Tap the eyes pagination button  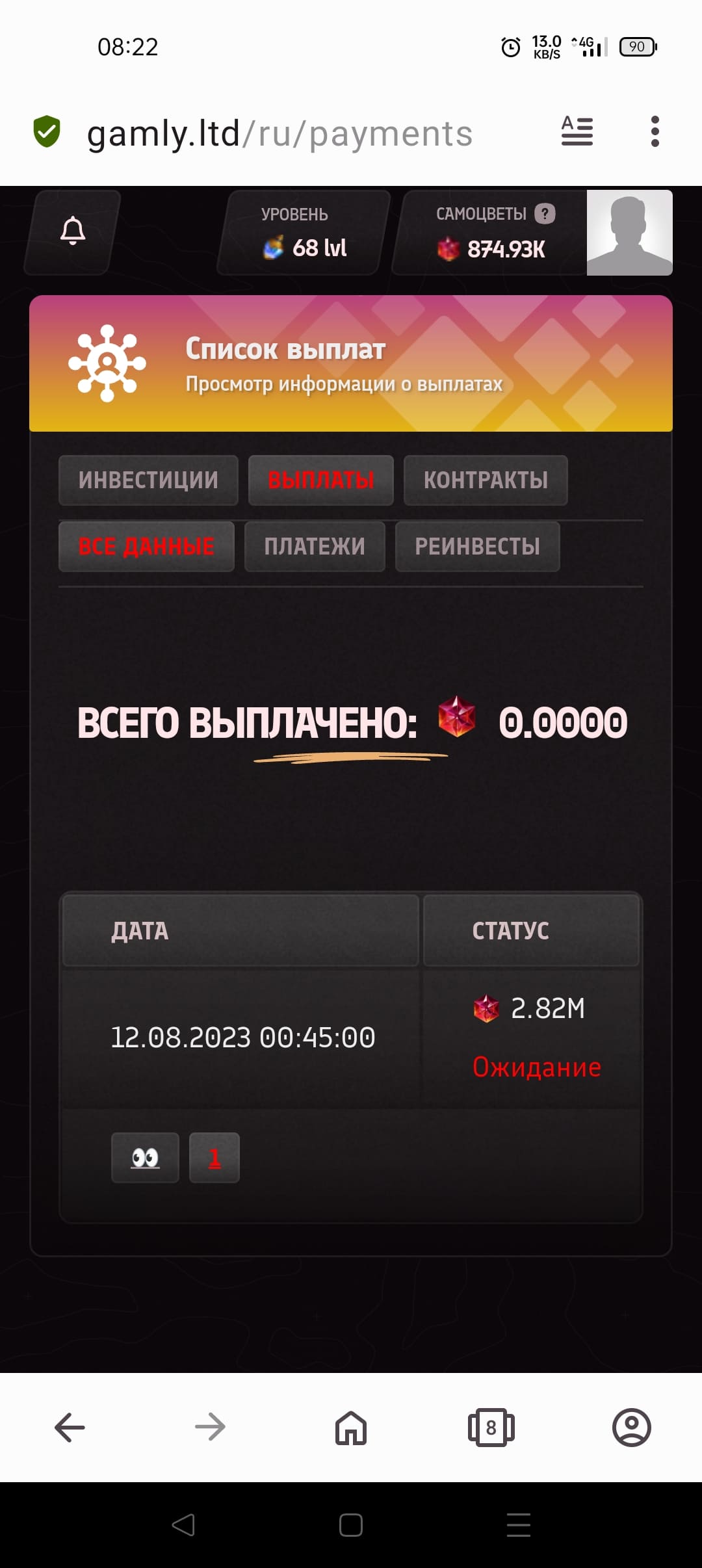click(145, 1158)
